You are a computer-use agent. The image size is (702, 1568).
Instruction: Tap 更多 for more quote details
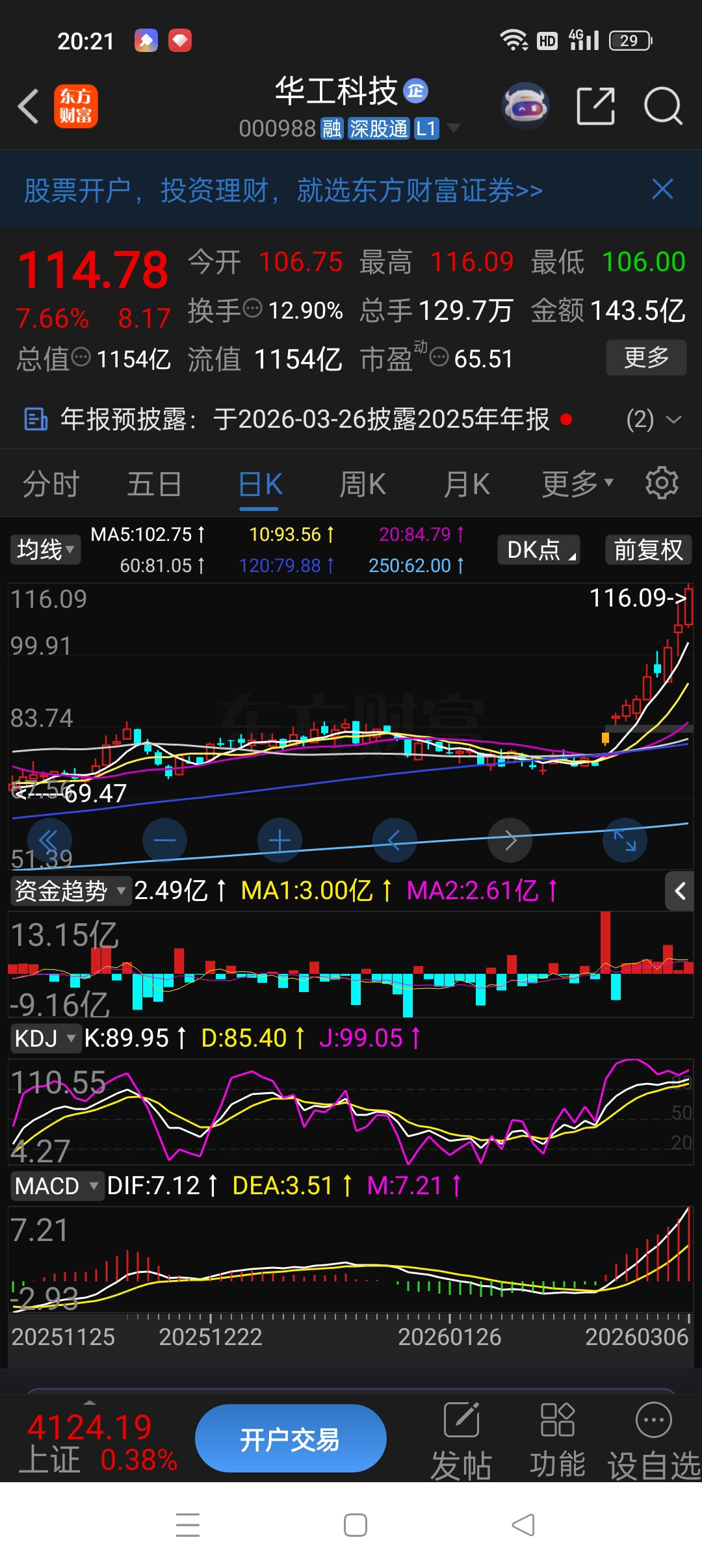pyautogui.click(x=646, y=357)
